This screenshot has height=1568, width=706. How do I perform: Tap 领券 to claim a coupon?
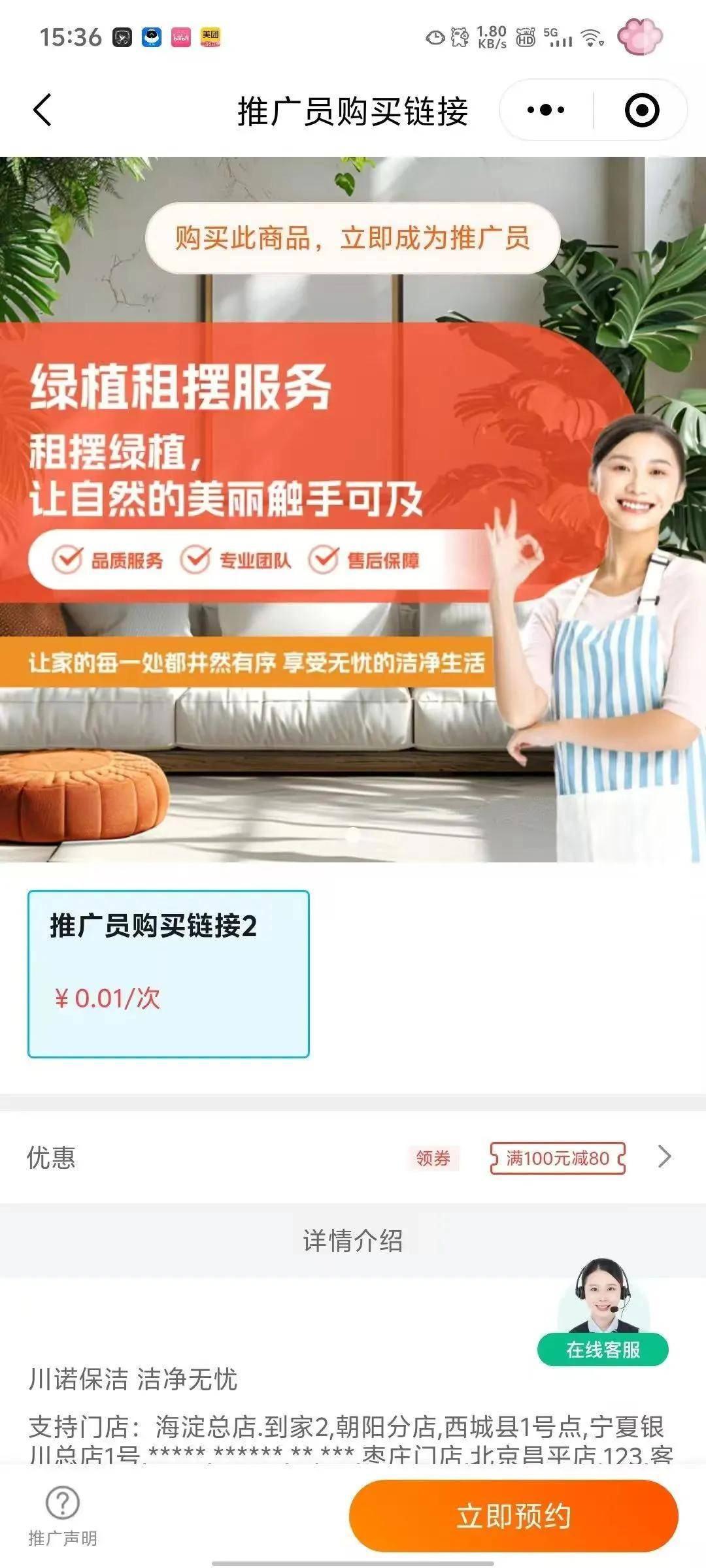coord(433,1158)
